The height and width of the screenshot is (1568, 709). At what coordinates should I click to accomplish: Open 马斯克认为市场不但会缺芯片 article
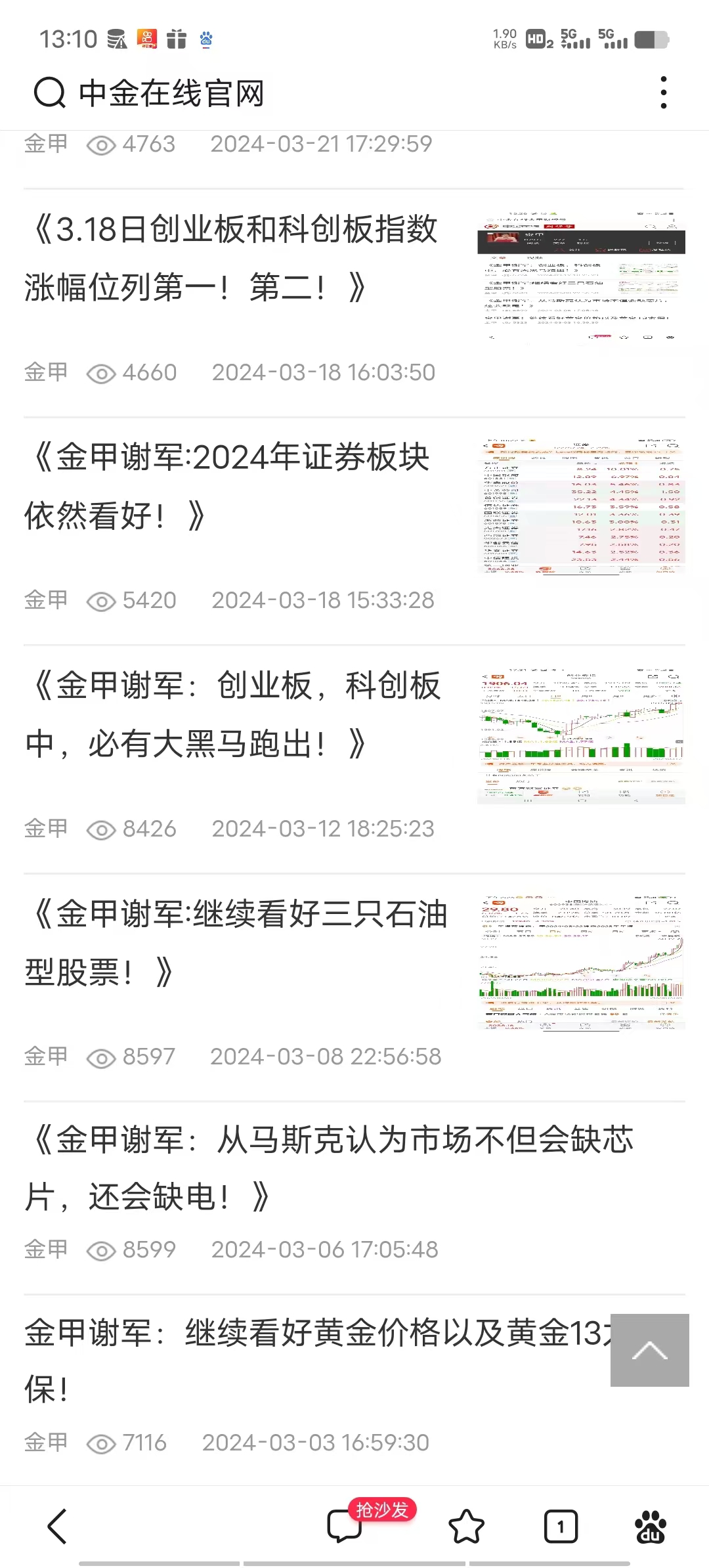tap(328, 1167)
